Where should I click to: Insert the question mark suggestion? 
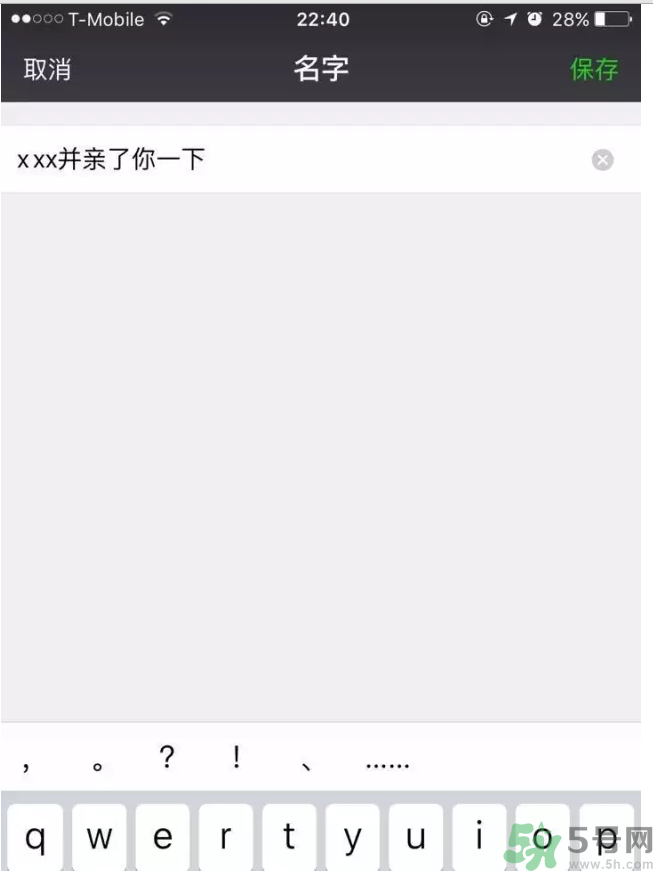click(x=167, y=759)
